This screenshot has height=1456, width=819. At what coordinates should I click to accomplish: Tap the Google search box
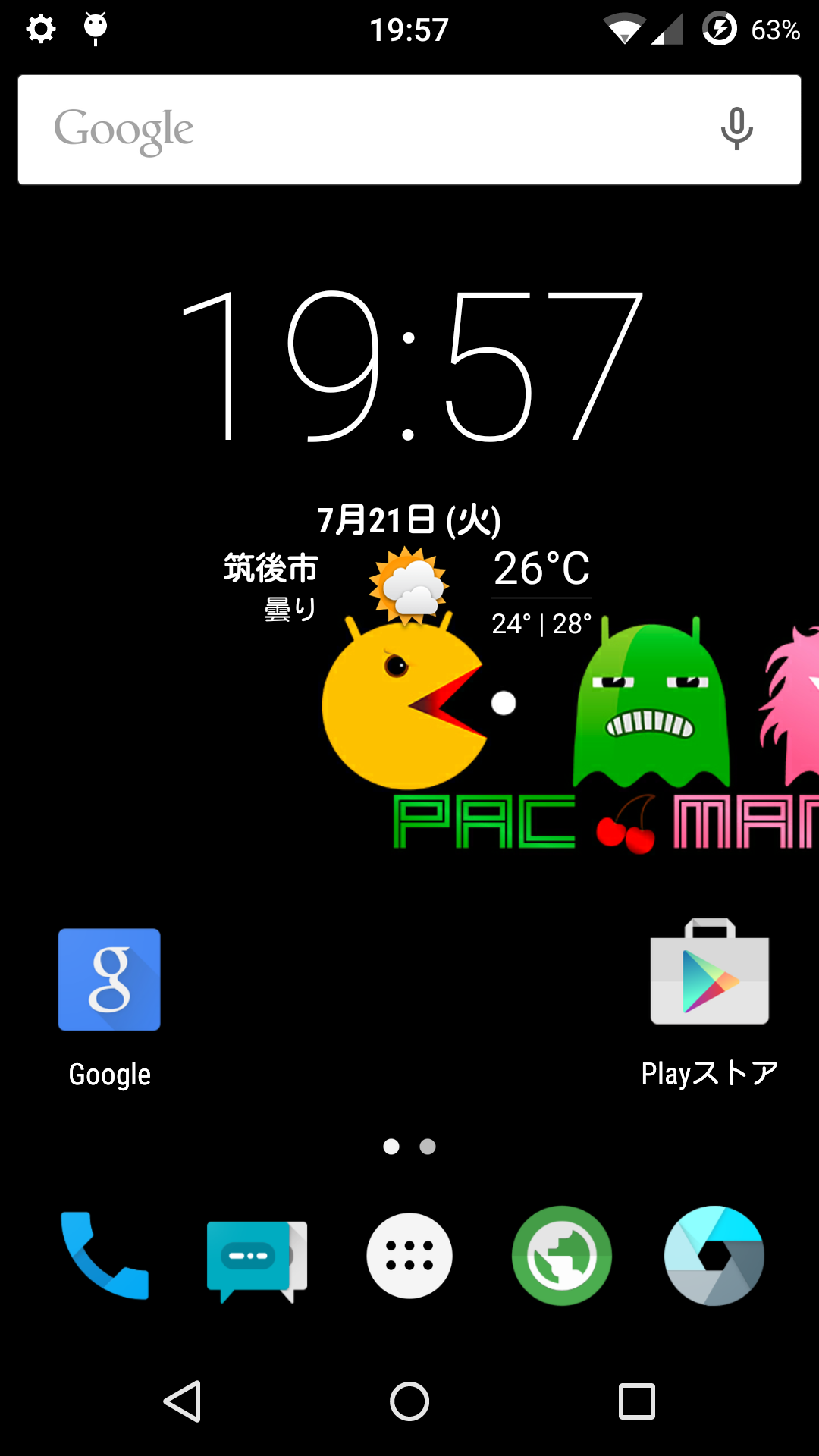coord(409,130)
